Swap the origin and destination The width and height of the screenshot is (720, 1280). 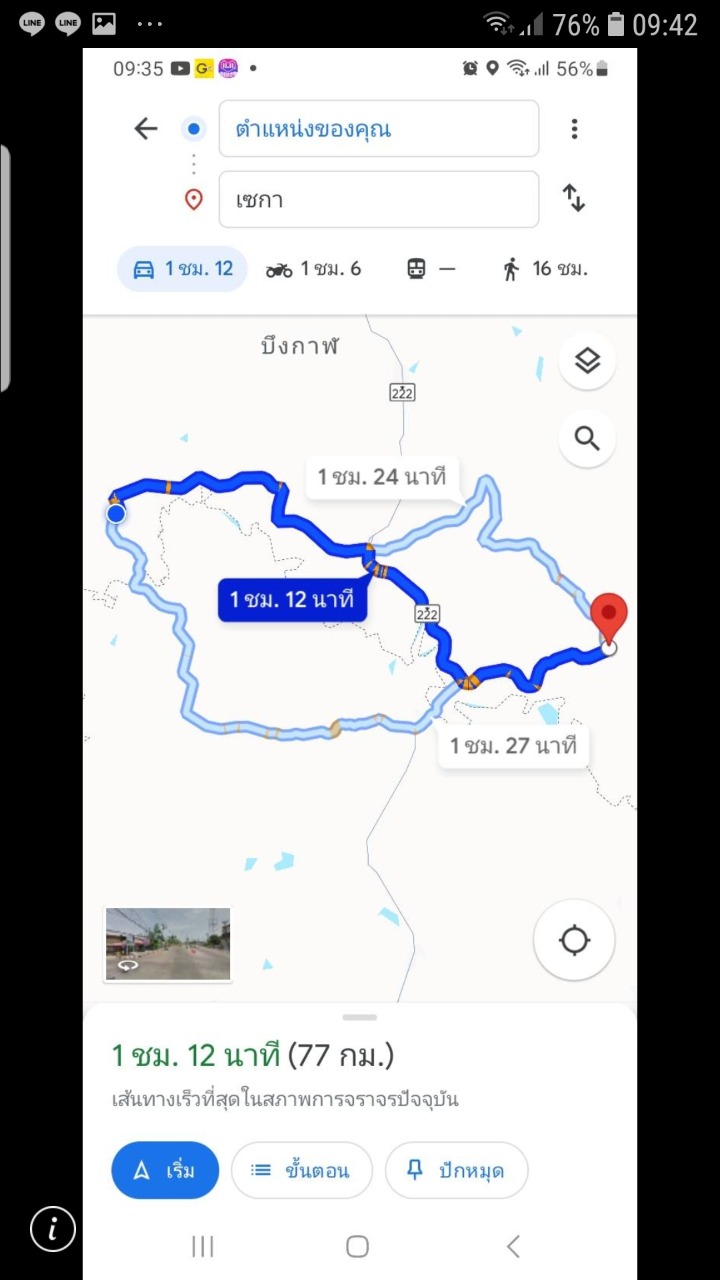[x=574, y=198]
